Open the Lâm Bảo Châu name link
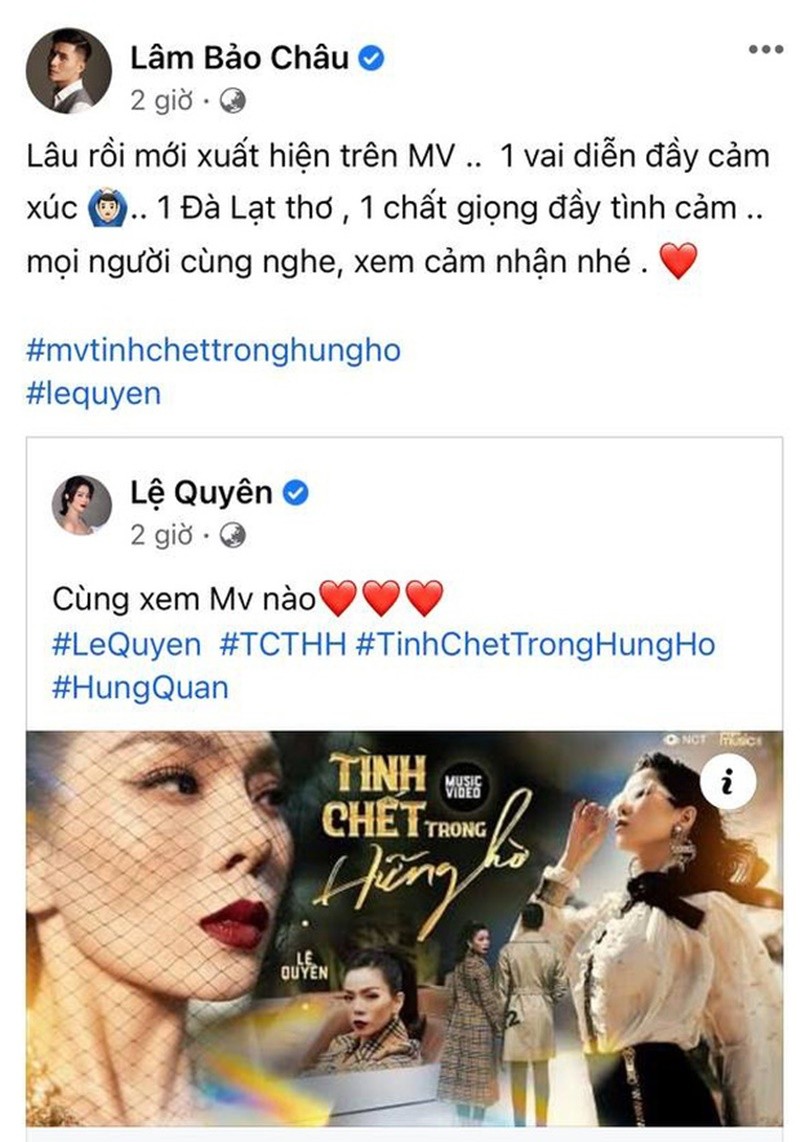This screenshot has height=1142, width=800. (239, 58)
